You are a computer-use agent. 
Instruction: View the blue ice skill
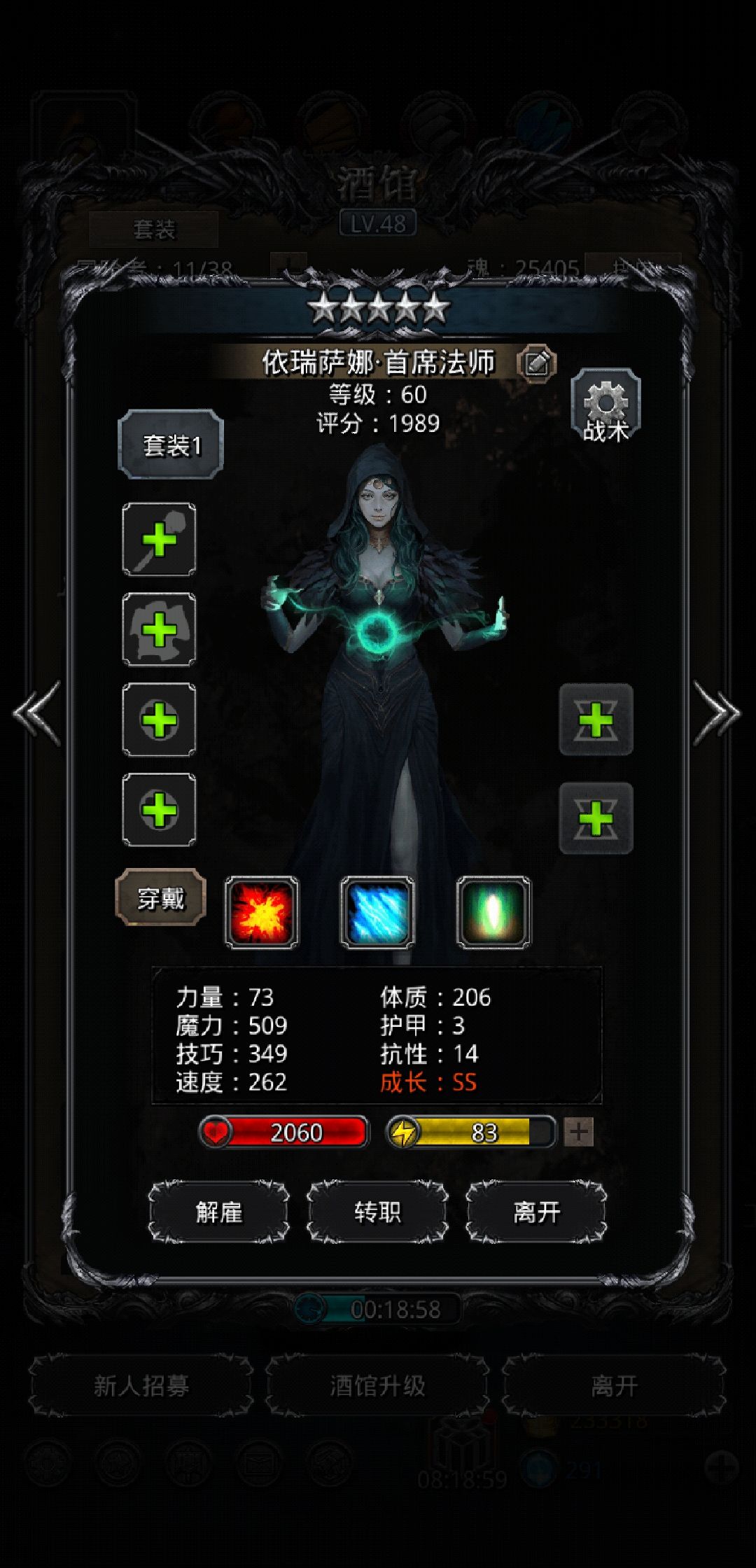[x=377, y=912]
